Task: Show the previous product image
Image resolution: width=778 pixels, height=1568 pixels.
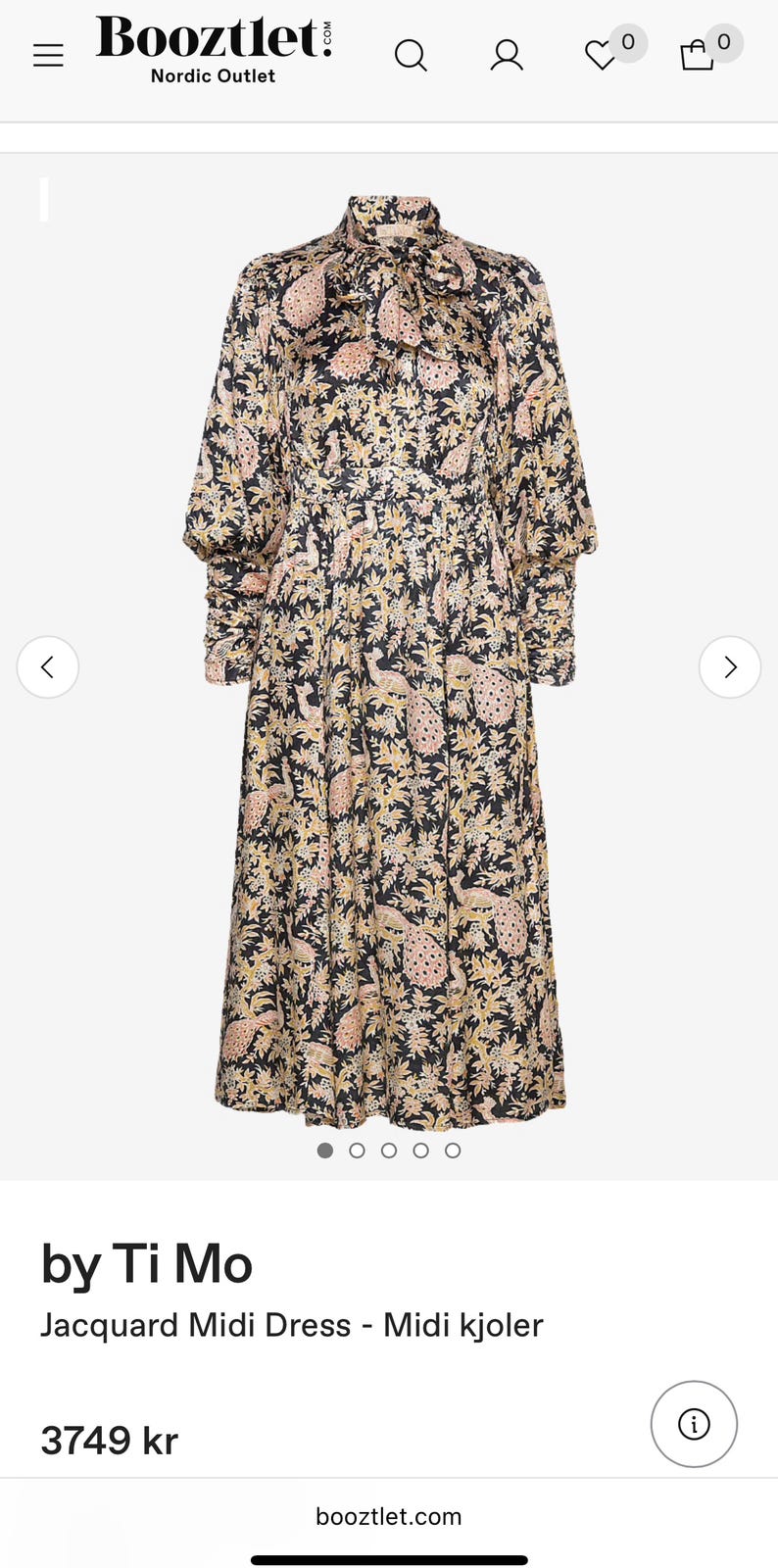Action: click(x=48, y=667)
